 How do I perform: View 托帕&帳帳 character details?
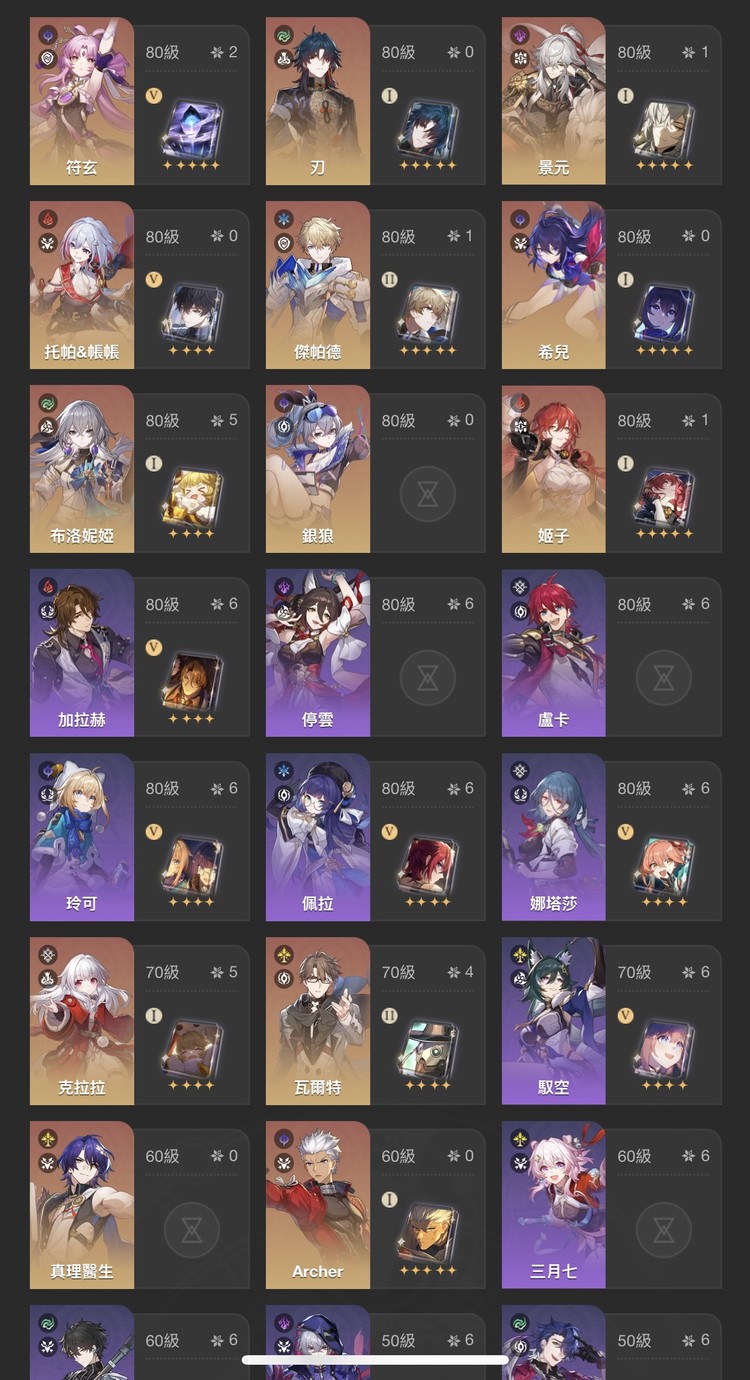82,284
